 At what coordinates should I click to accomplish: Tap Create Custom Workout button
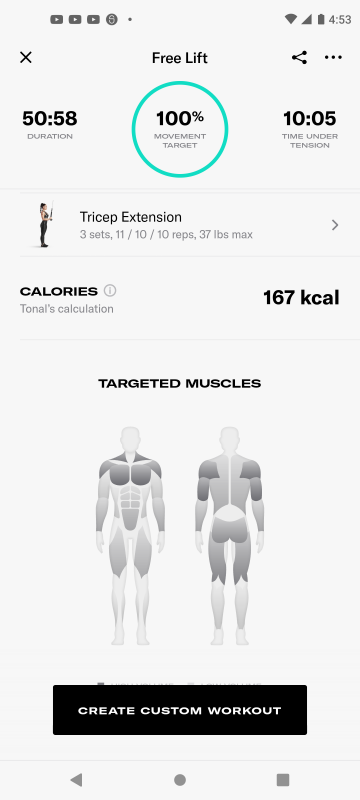[180, 710]
